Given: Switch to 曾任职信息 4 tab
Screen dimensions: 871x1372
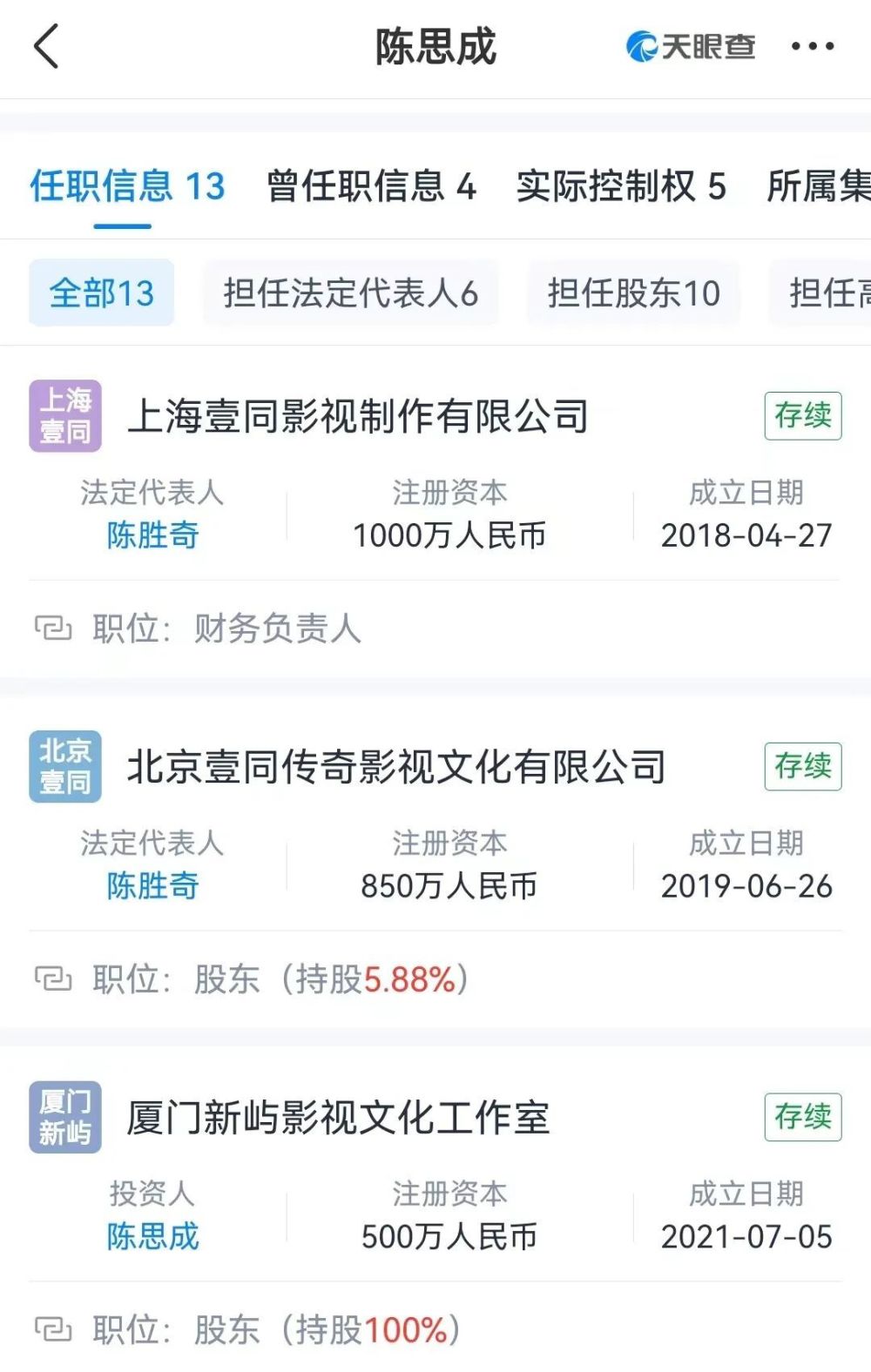Looking at the screenshot, I should click(371, 186).
